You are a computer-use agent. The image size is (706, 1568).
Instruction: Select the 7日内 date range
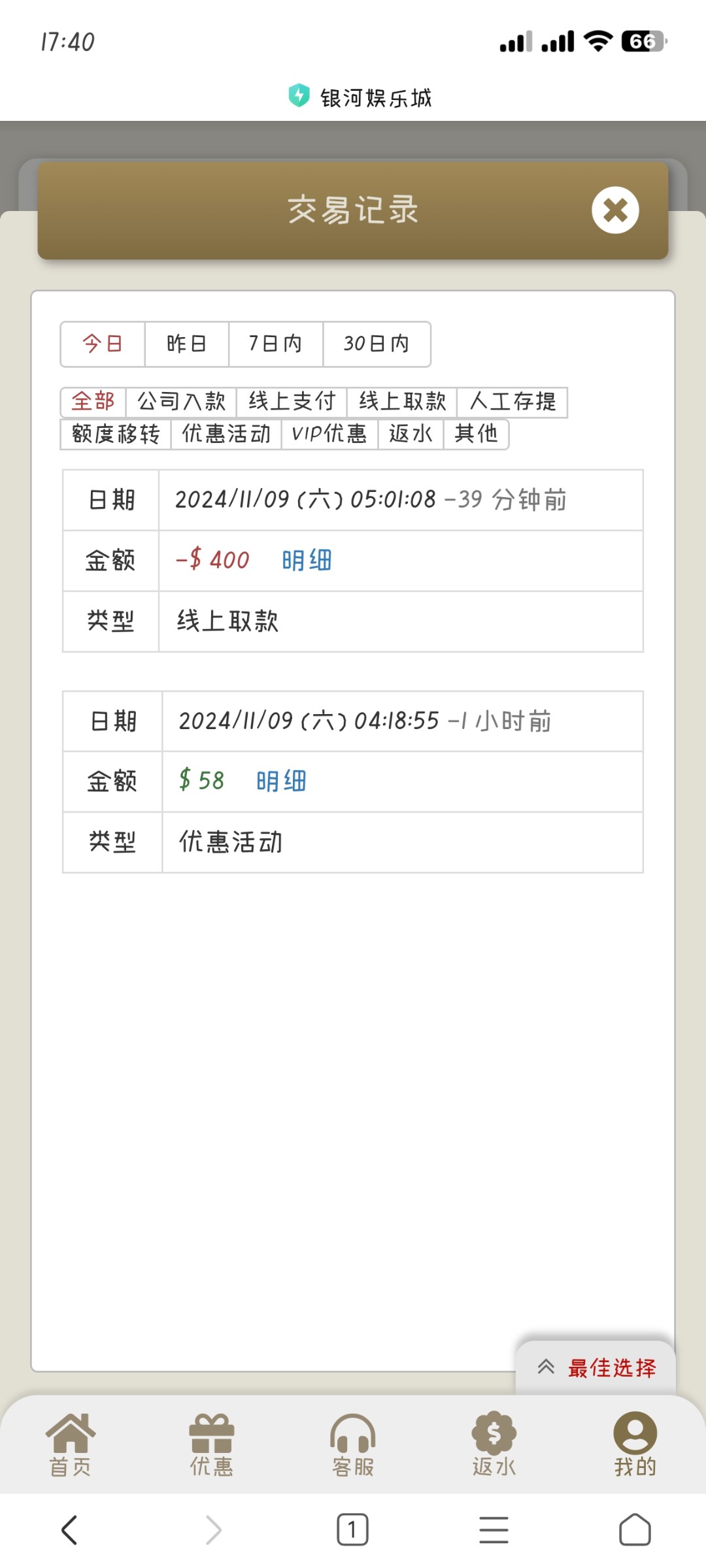point(276,344)
